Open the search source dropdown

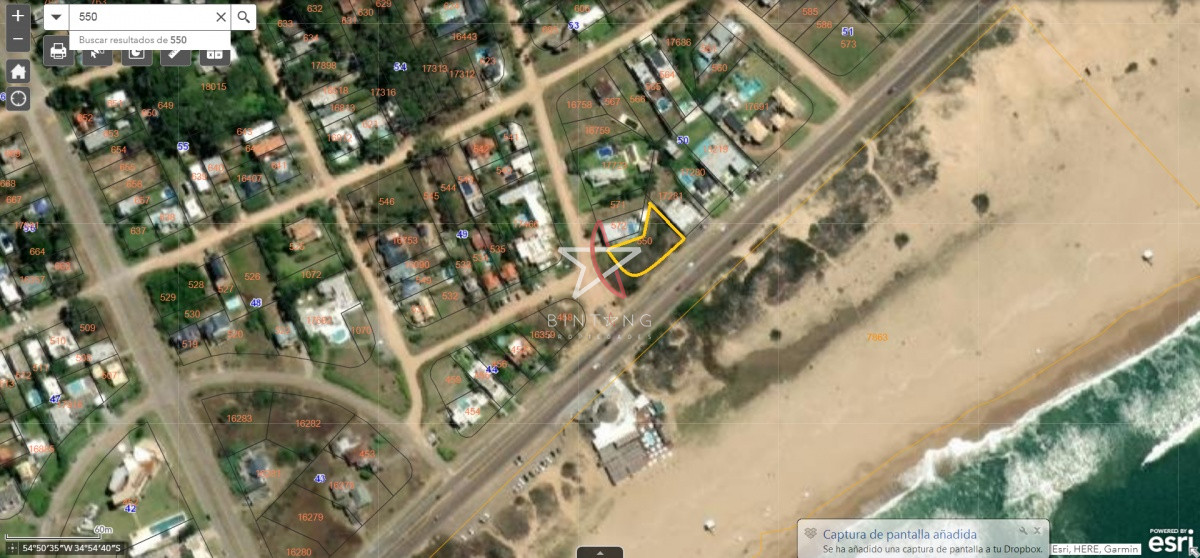tap(56, 17)
